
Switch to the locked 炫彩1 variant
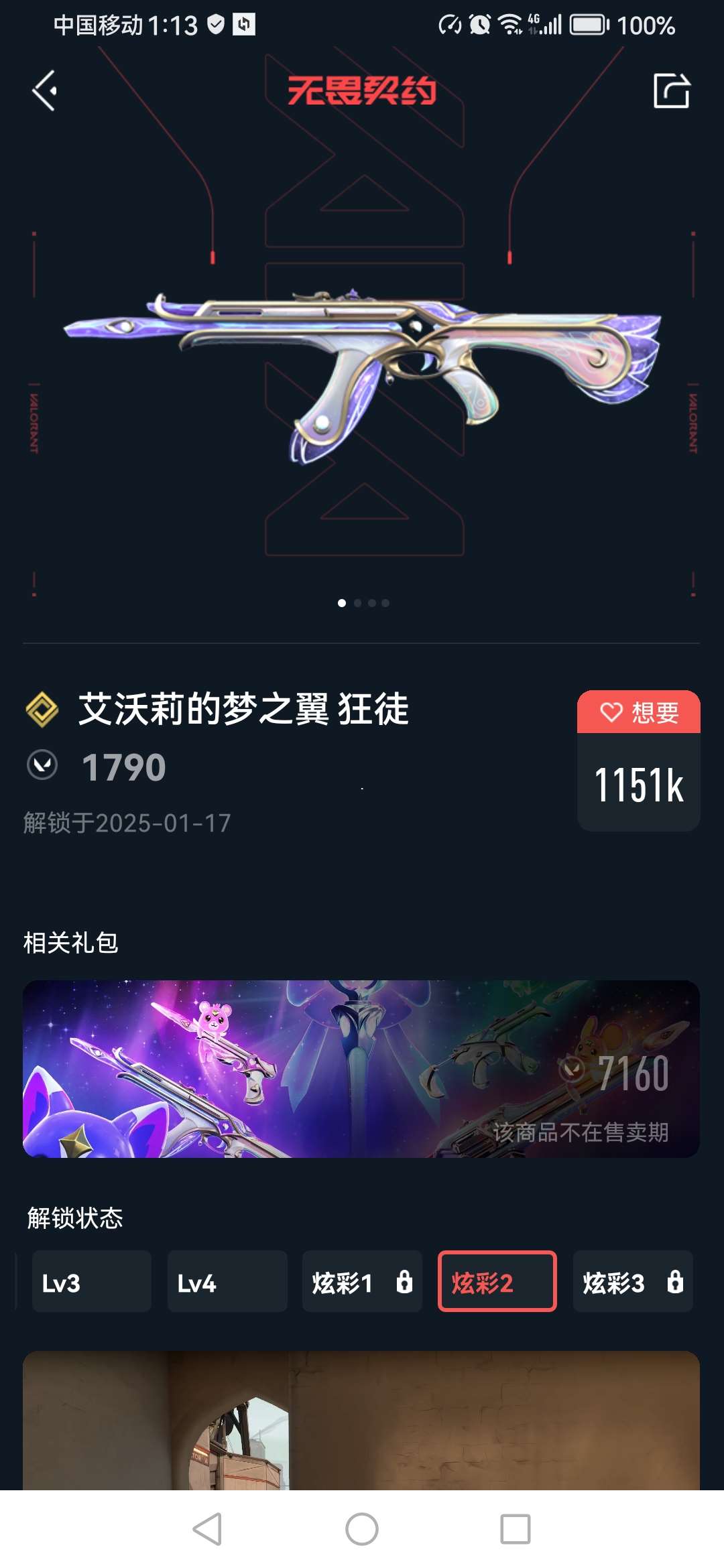pos(361,1281)
